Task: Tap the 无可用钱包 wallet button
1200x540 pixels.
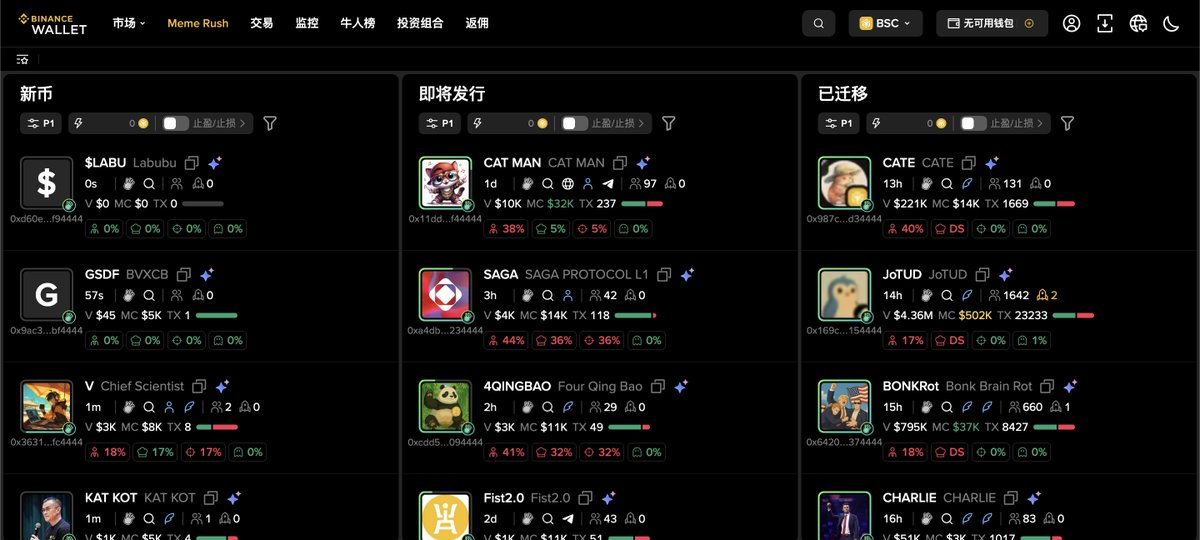Action: pyautogui.click(x=991, y=23)
